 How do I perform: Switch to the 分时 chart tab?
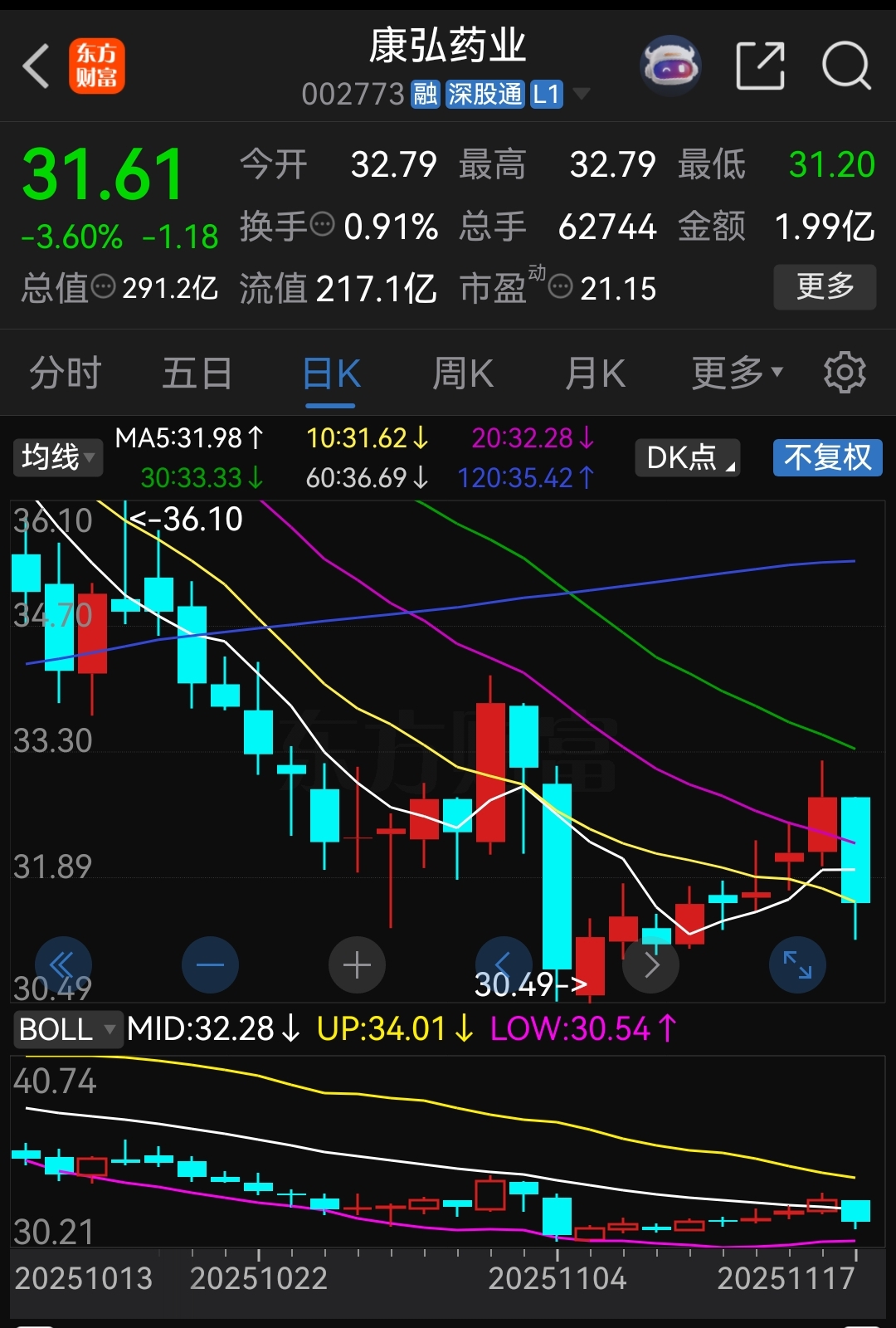tap(65, 373)
